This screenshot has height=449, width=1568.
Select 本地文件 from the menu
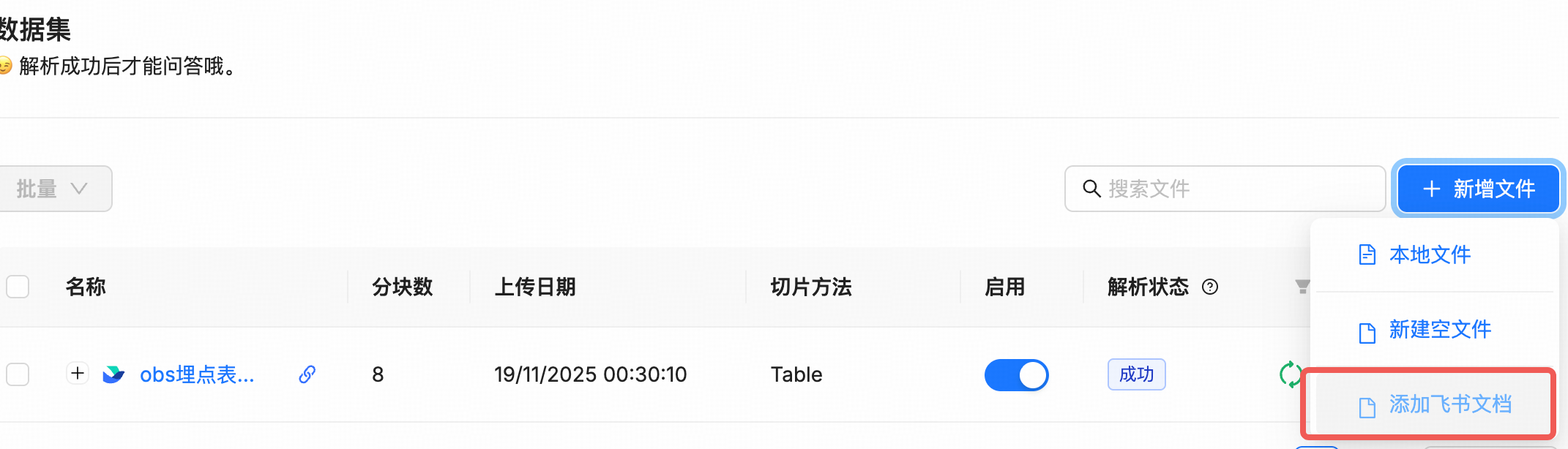point(1429,254)
